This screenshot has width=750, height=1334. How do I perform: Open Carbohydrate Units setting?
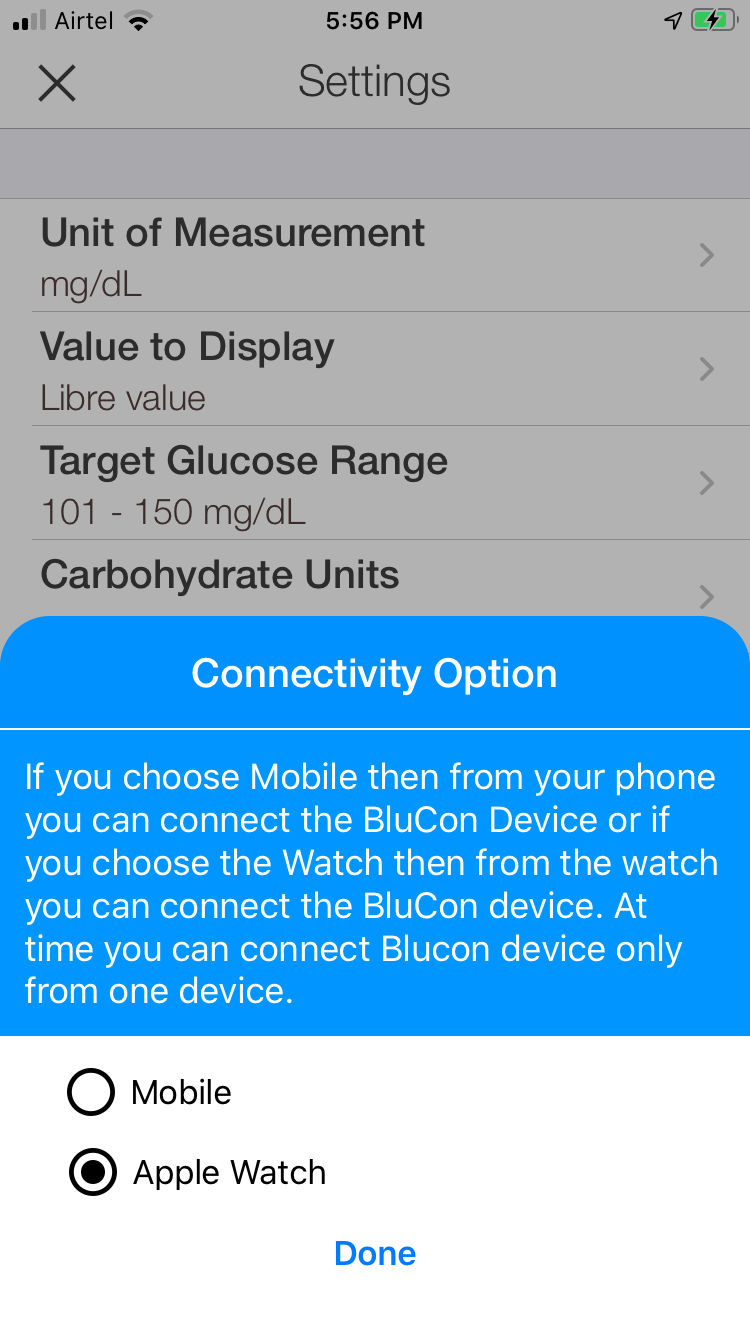click(375, 579)
